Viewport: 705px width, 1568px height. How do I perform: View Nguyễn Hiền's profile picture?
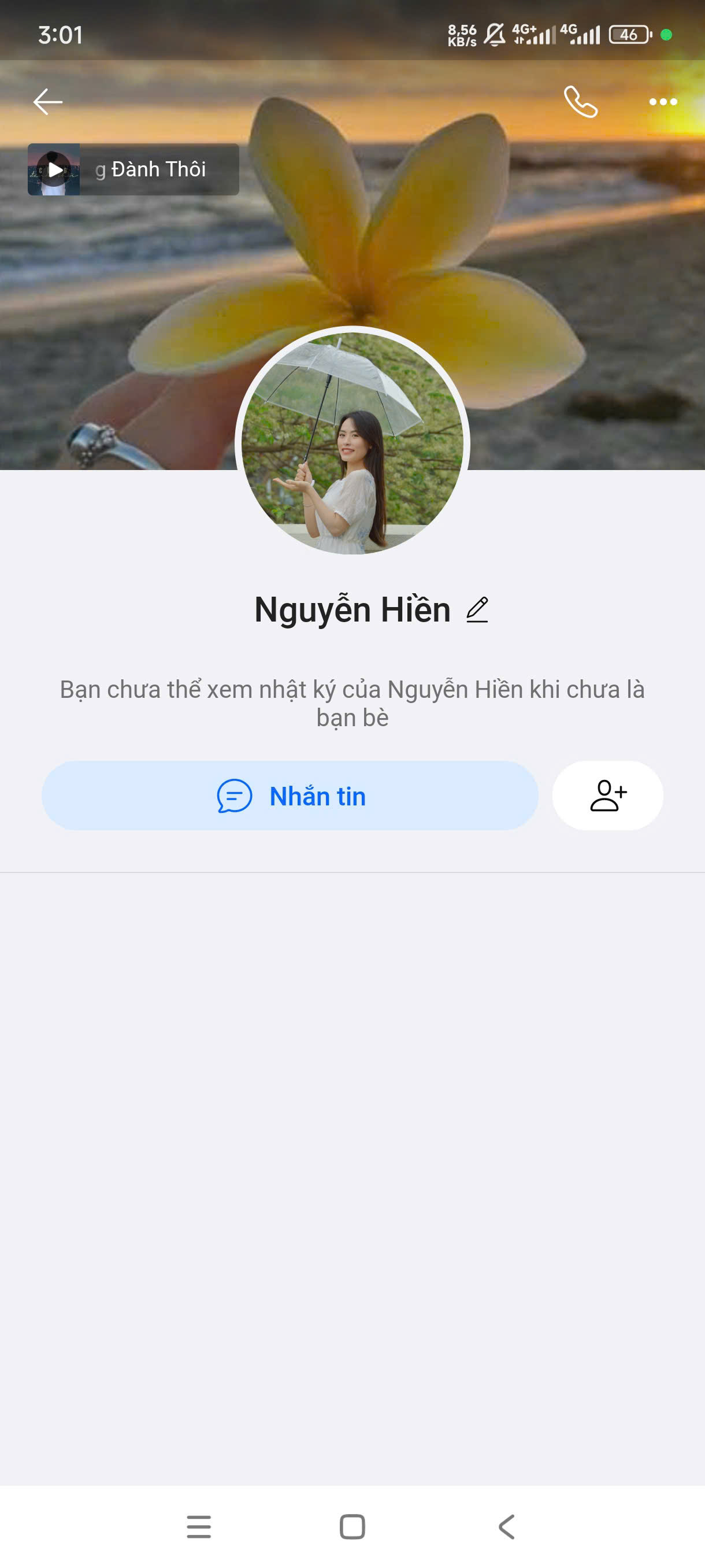352,442
